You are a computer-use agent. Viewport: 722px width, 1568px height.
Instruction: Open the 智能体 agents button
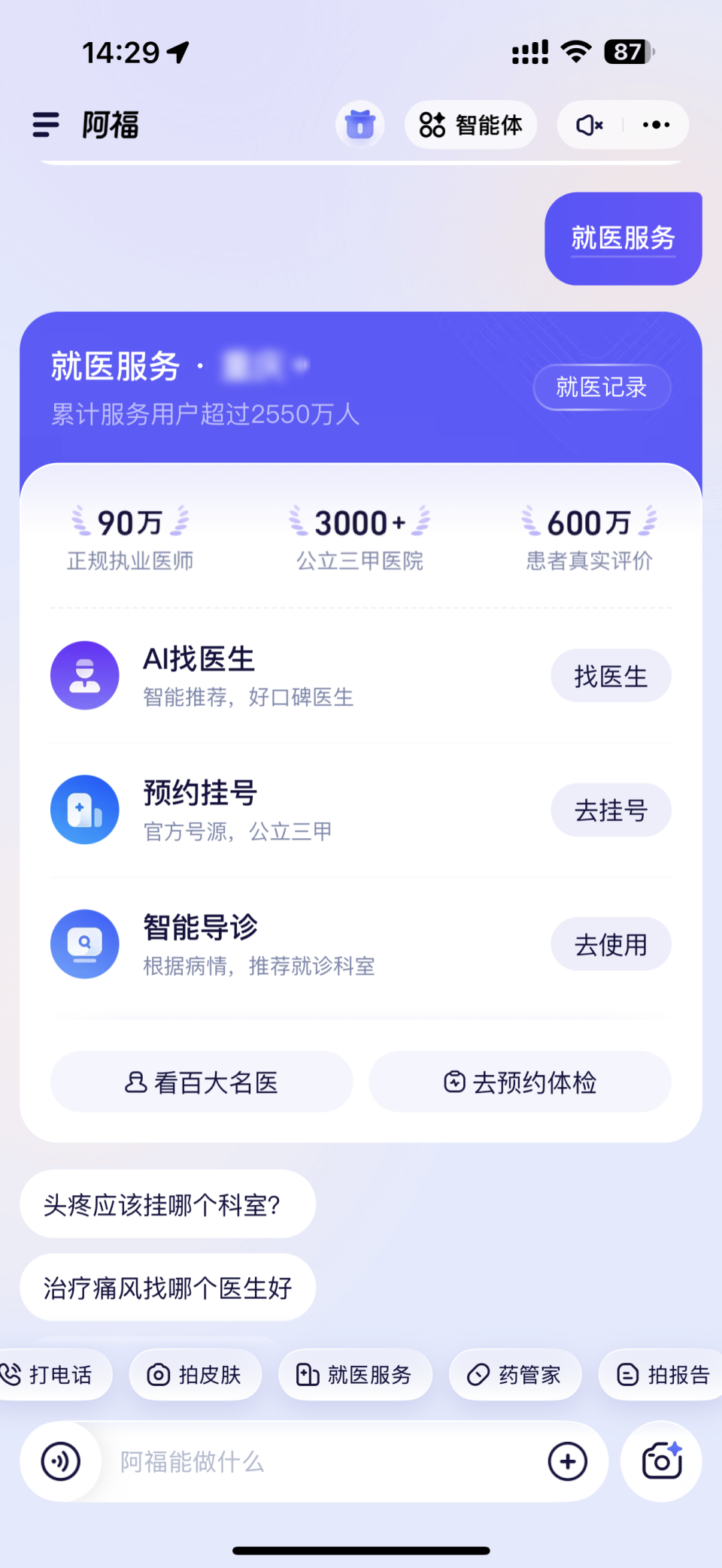click(471, 125)
